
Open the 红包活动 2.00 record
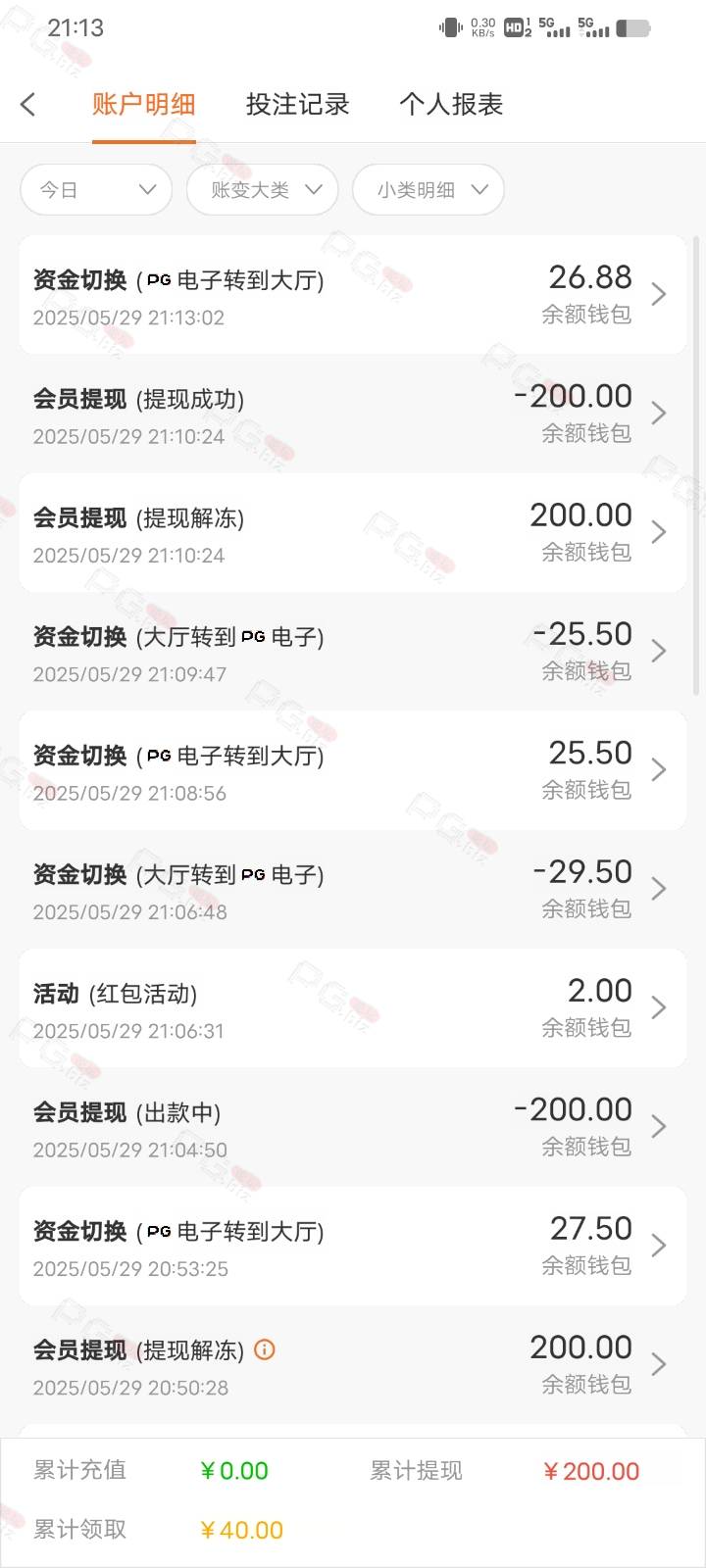pyautogui.click(x=353, y=1007)
